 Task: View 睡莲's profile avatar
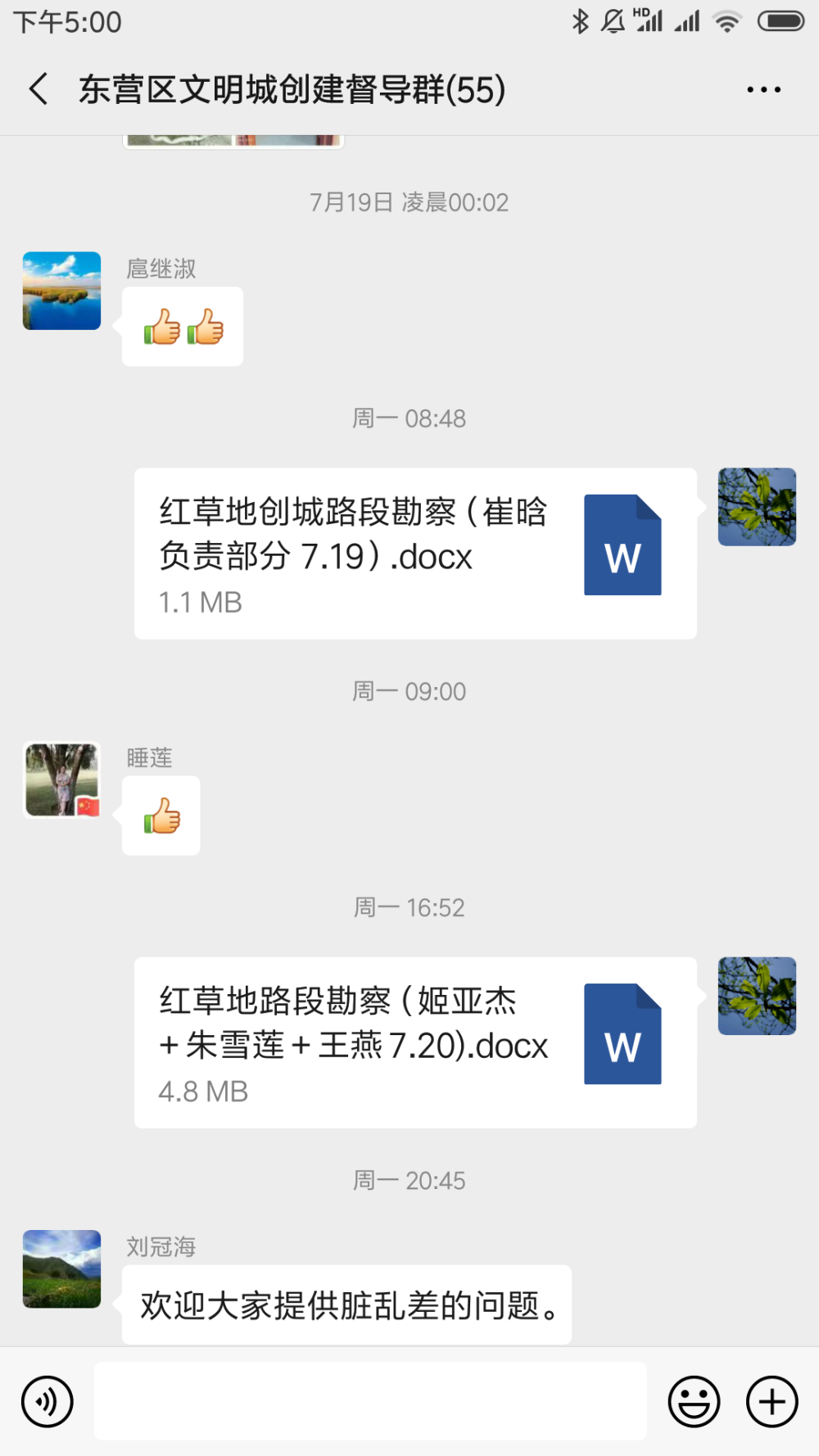click(x=61, y=780)
